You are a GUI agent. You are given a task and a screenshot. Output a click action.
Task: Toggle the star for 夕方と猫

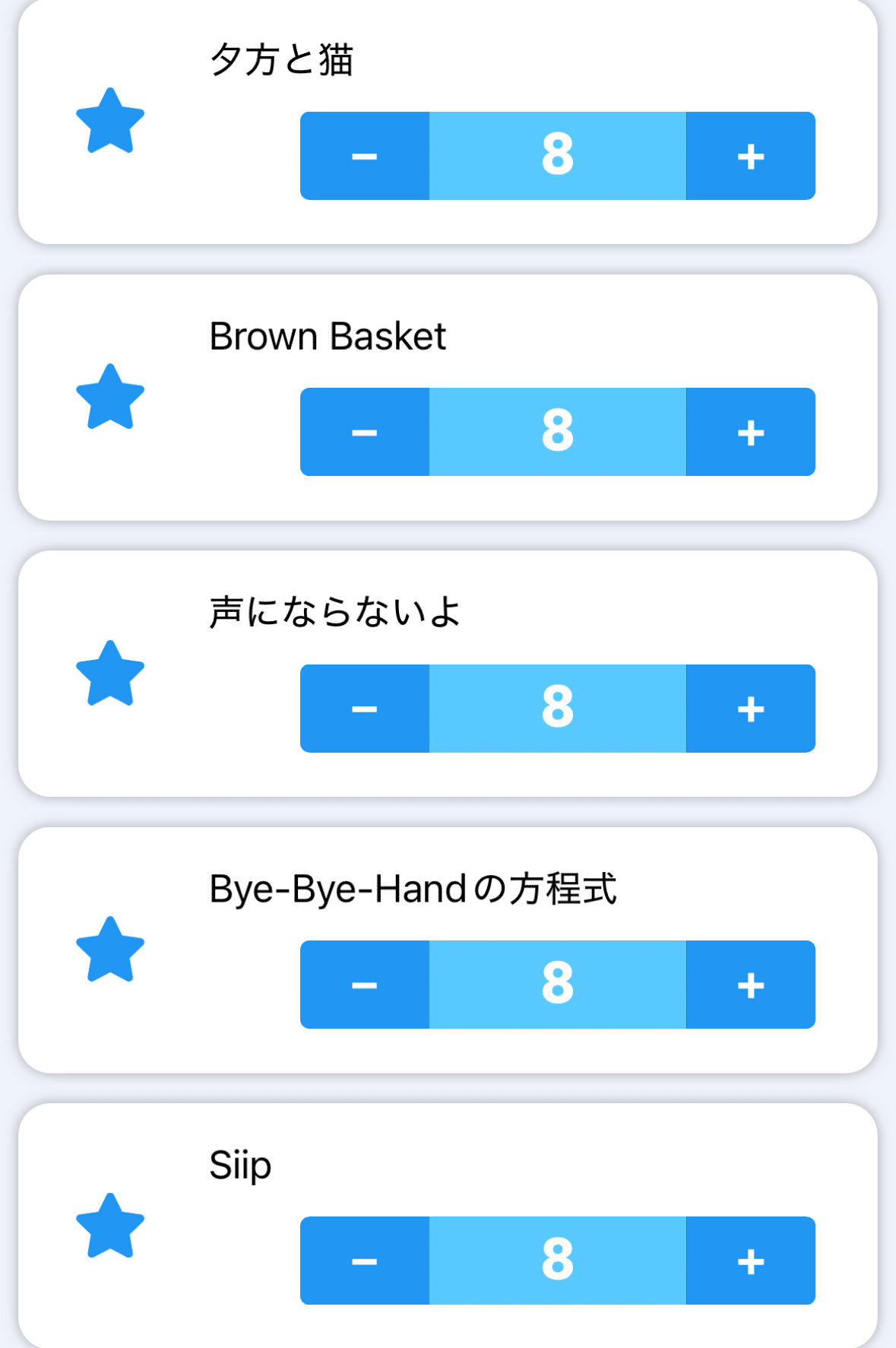110,122
